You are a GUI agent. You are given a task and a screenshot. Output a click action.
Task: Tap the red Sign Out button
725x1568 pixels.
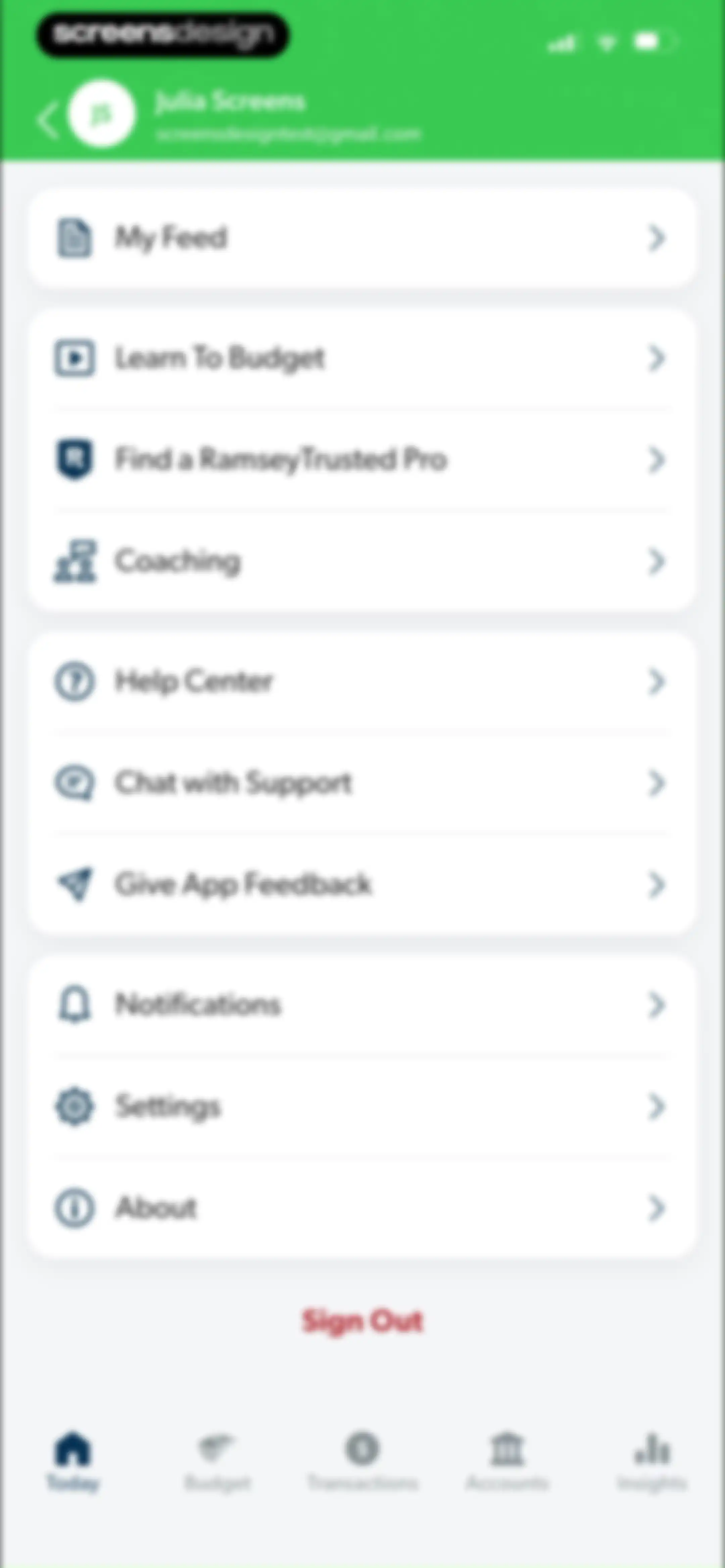[x=362, y=1322]
